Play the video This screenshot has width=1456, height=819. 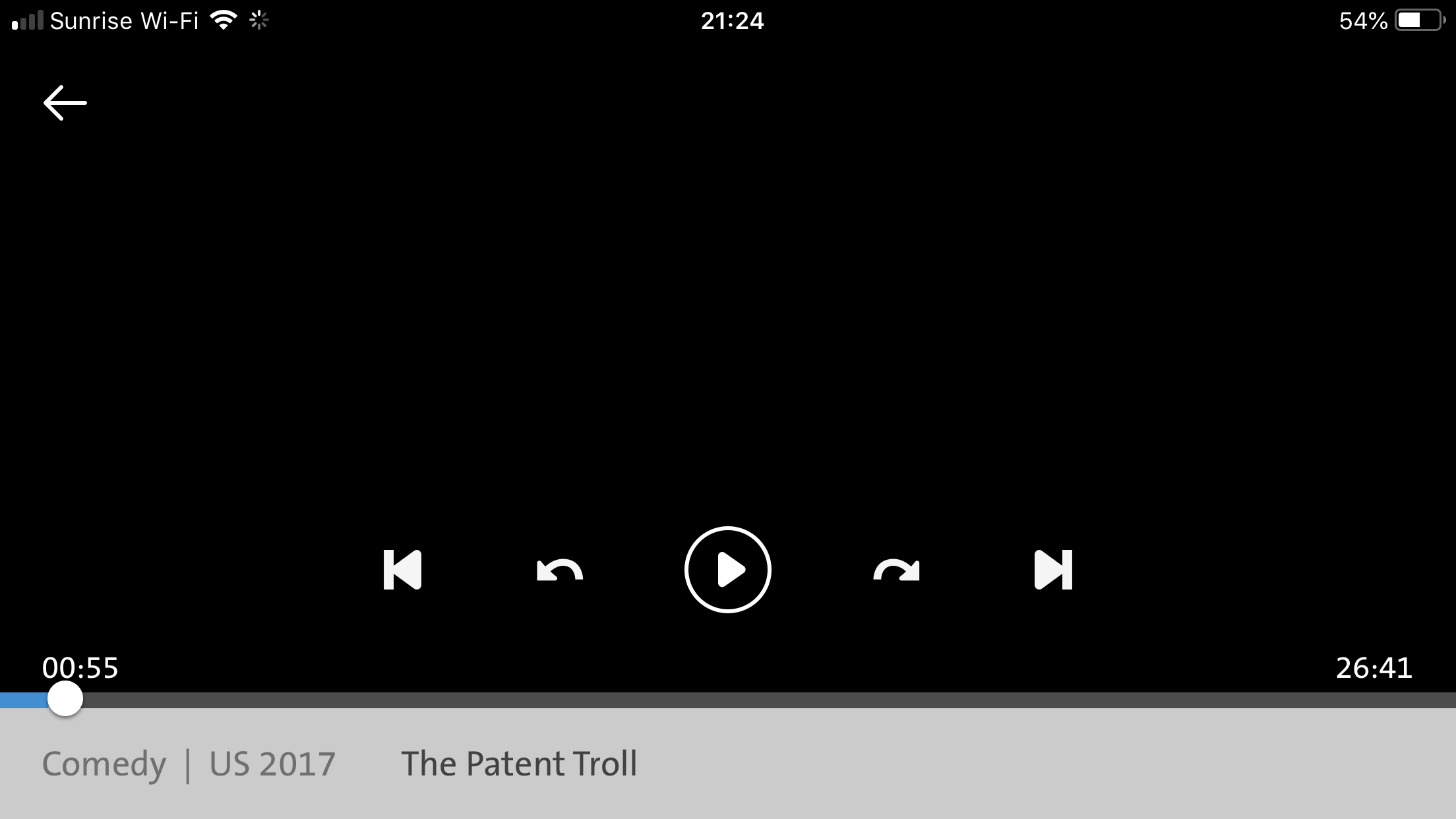coord(727,570)
